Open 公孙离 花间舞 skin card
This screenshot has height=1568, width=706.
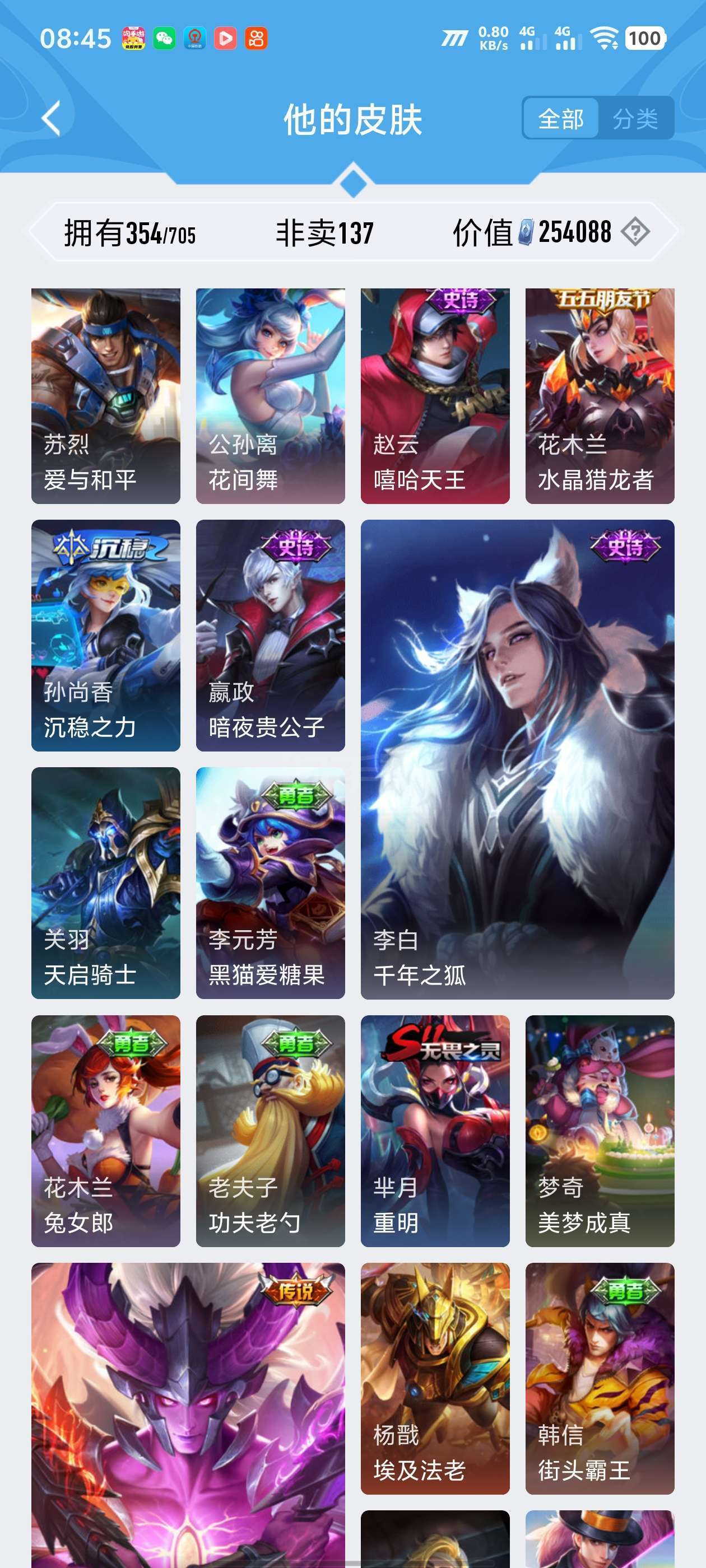[x=271, y=396]
